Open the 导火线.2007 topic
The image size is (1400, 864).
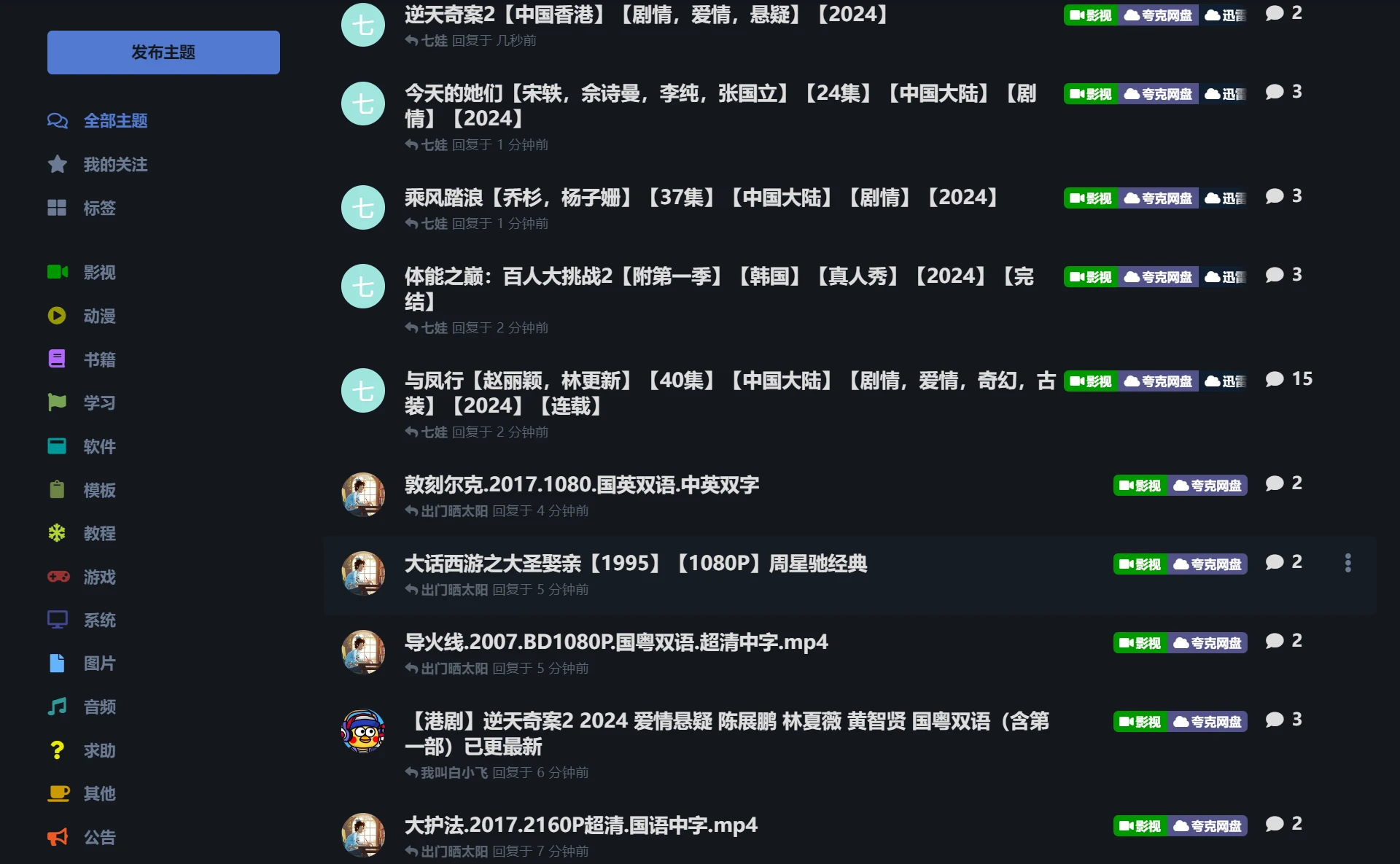(x=615, y=642)
